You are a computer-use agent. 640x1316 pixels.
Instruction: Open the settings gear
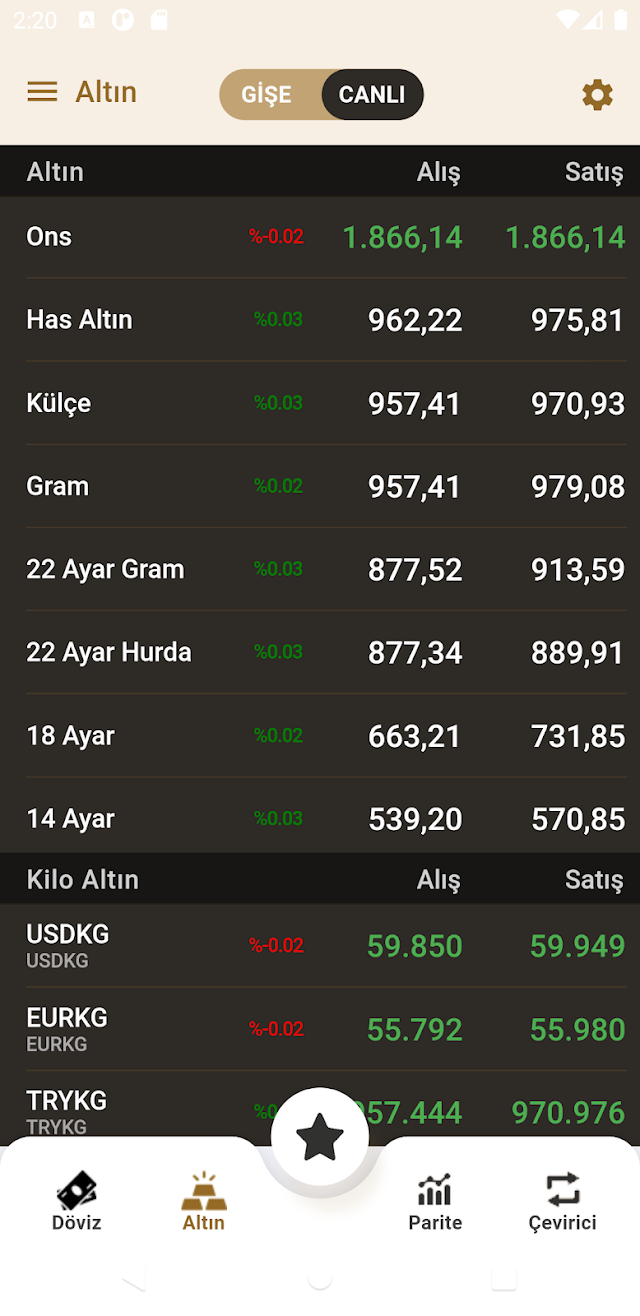(597, 95)
